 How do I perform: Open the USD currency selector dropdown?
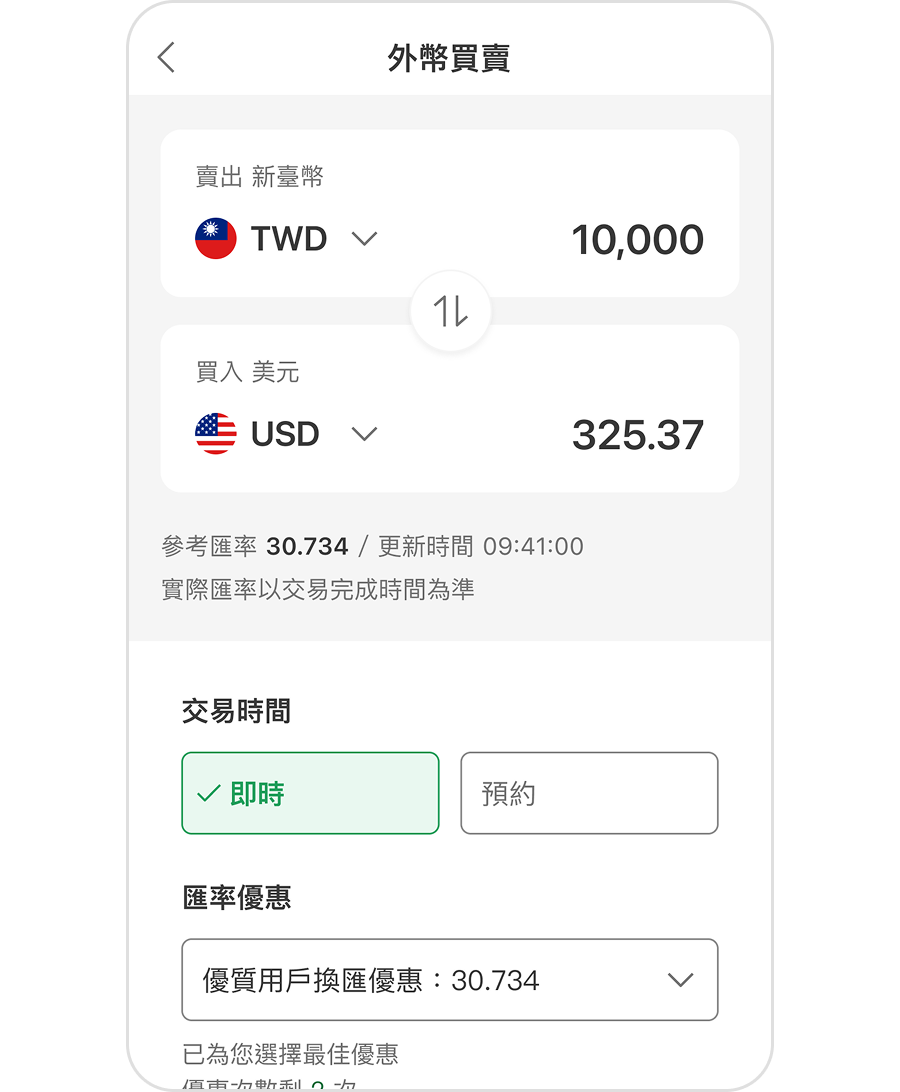[365, 434]
